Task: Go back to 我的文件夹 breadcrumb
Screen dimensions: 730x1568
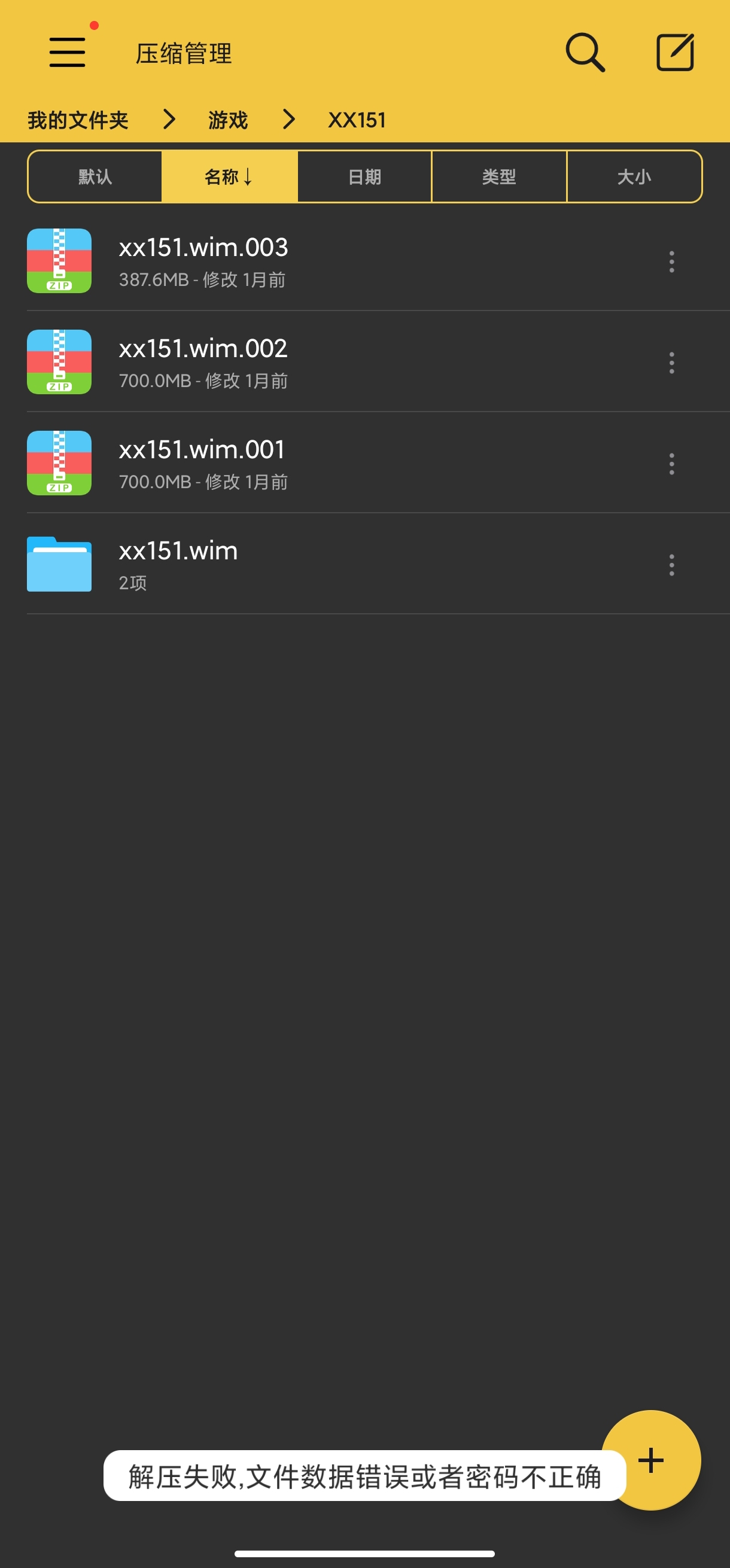Action: 78,120
